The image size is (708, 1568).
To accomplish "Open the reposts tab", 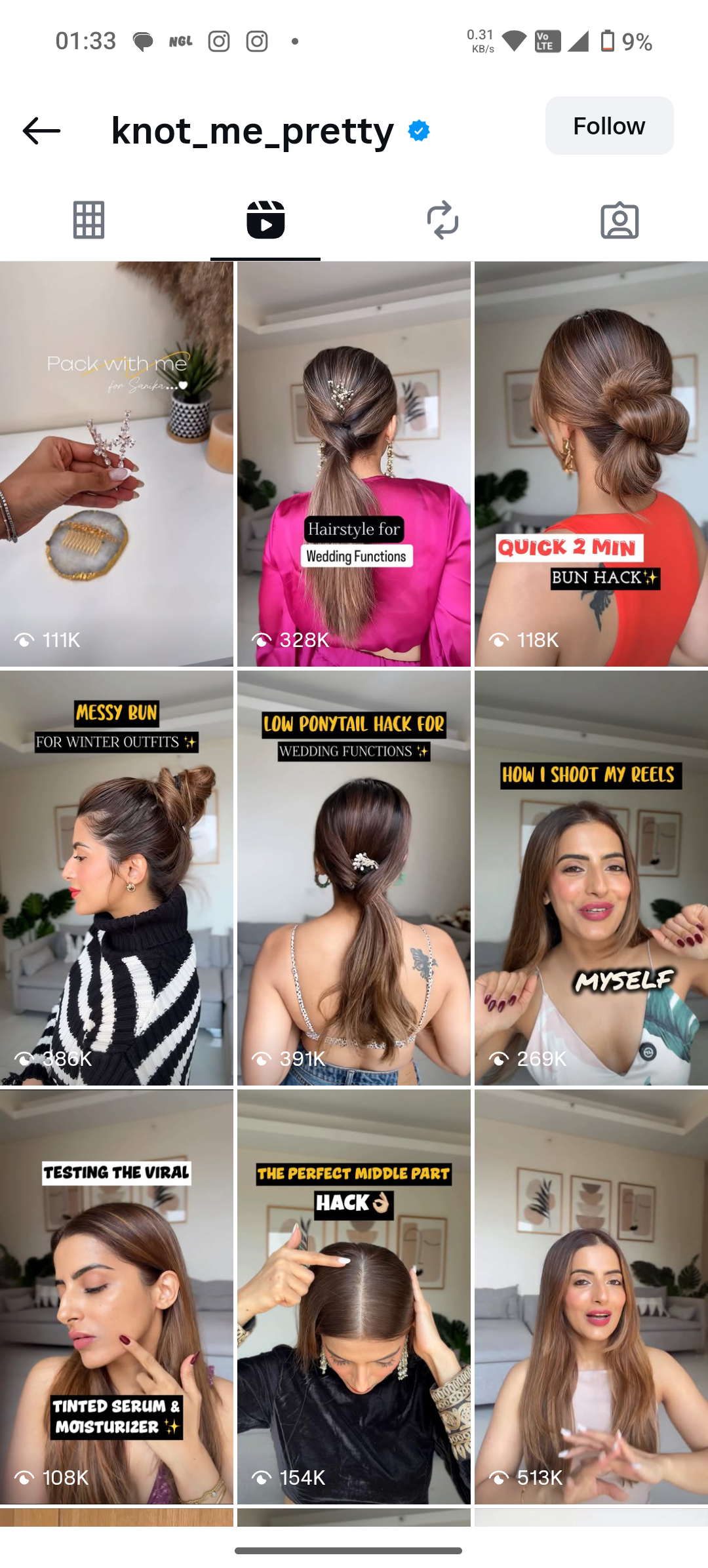I will (442, 220).
